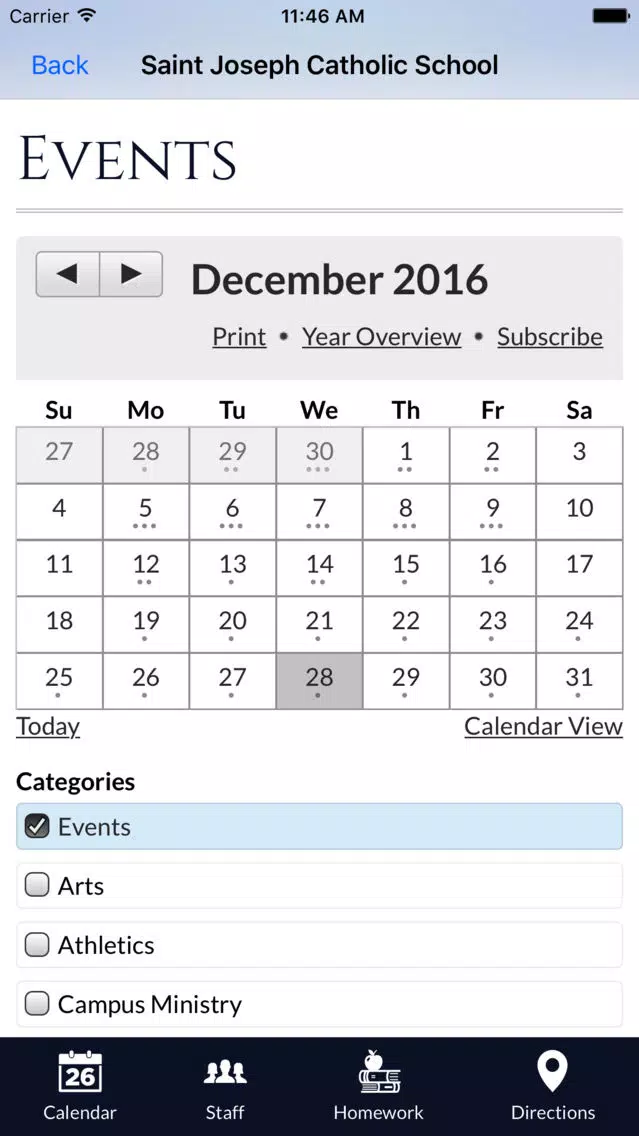Open the Year Overview link

[x=381, y=337]
